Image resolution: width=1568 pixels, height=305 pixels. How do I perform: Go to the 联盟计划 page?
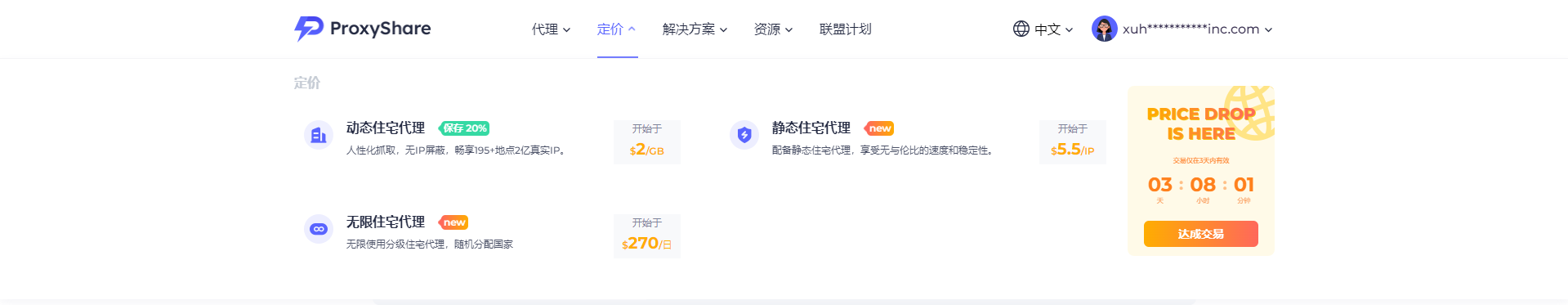(845, 29)
